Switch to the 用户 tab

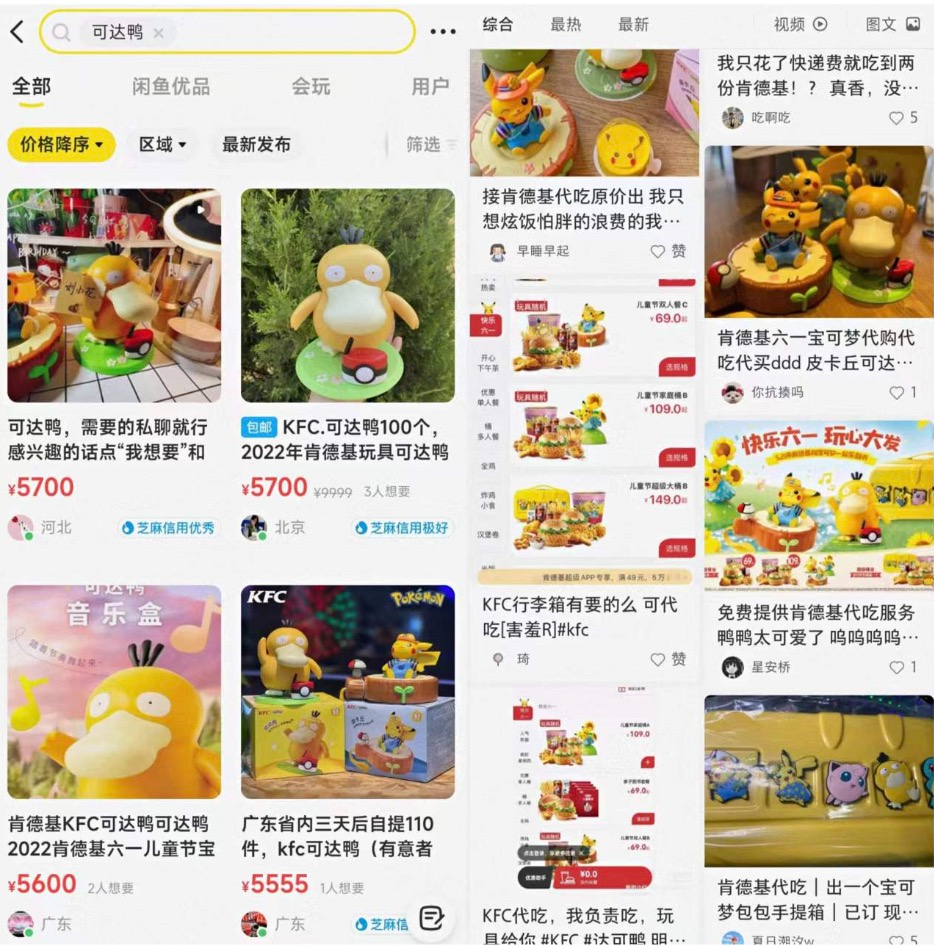click(x=430, y=87)
